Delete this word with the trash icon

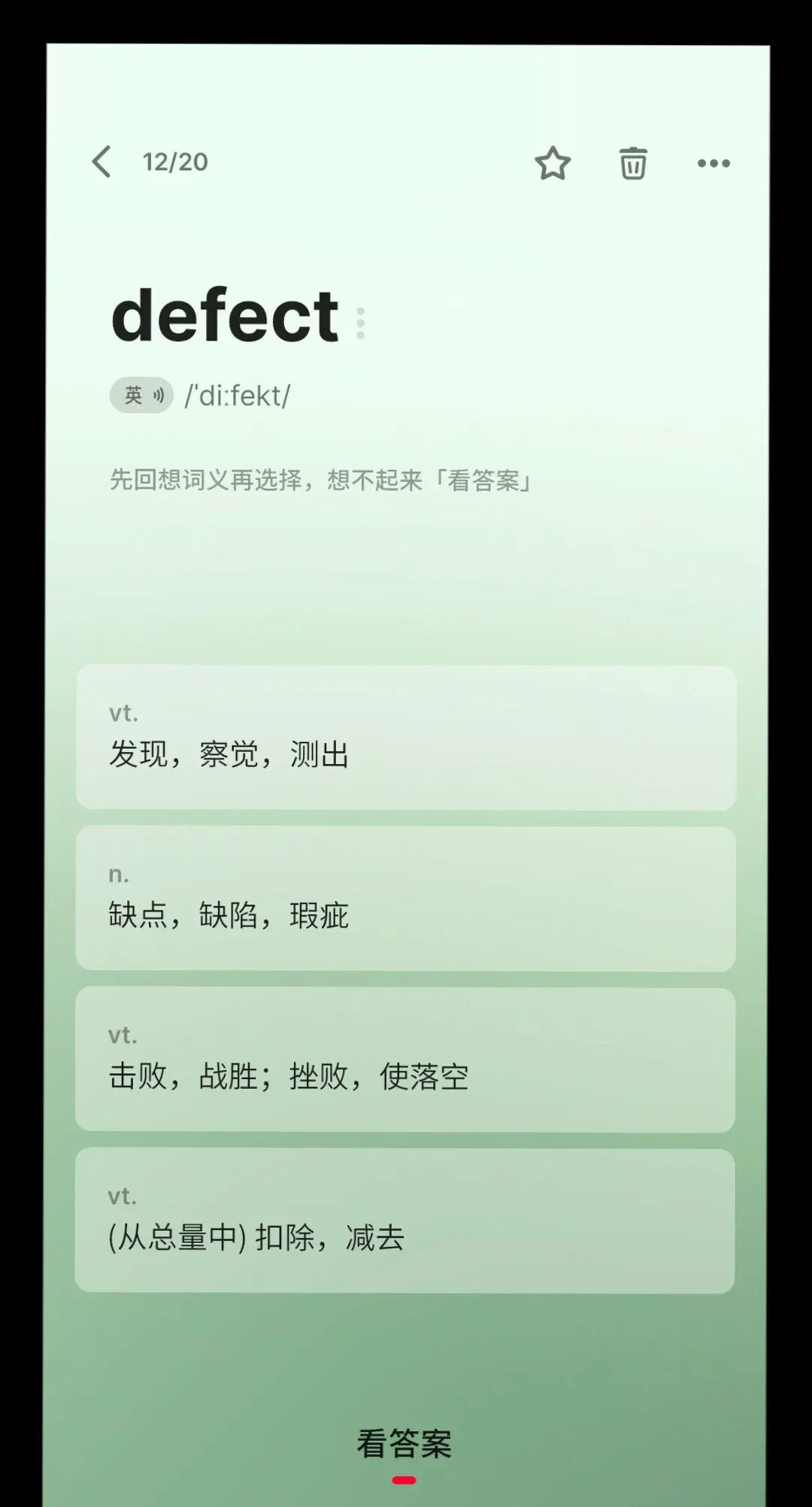point(633,163)
